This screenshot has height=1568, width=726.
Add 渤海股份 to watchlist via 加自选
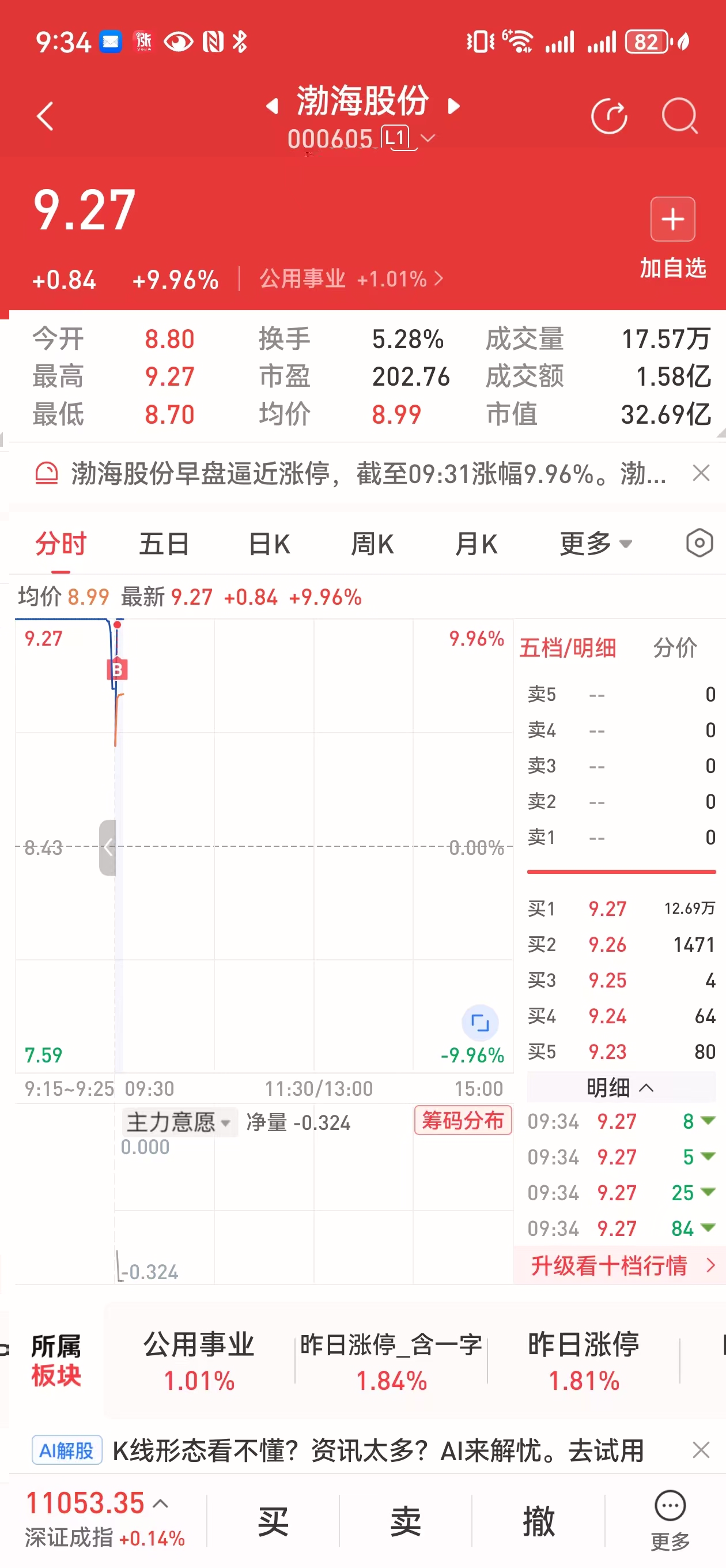tap(672, 236)
